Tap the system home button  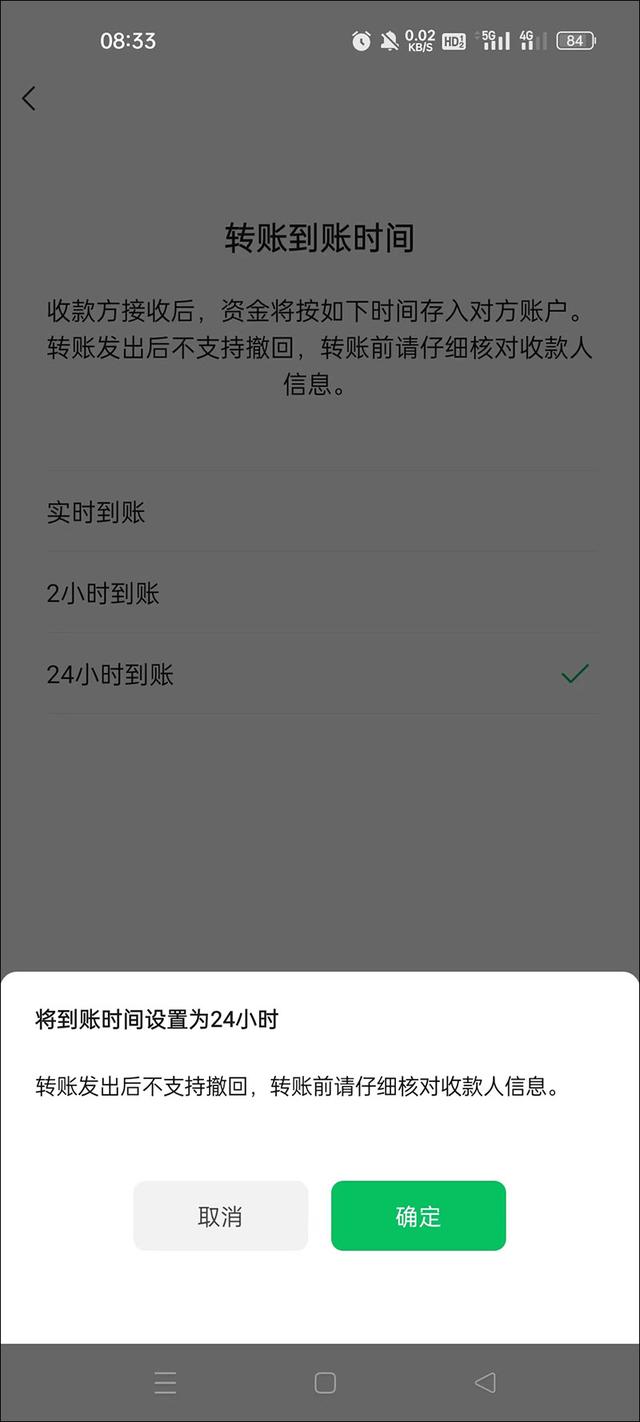click(325, 1383)
